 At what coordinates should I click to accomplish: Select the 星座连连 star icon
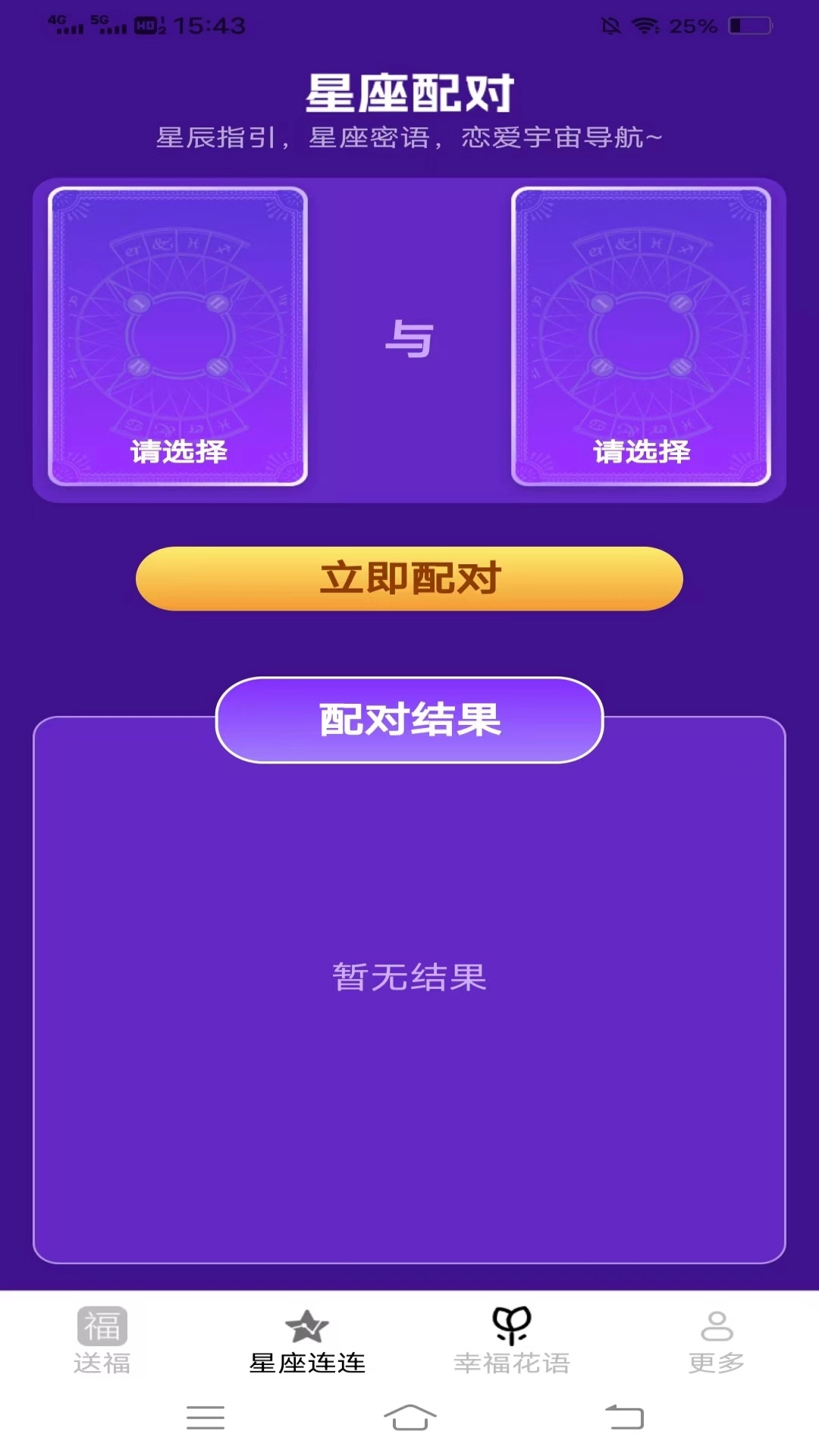[x=306, y=1323]
